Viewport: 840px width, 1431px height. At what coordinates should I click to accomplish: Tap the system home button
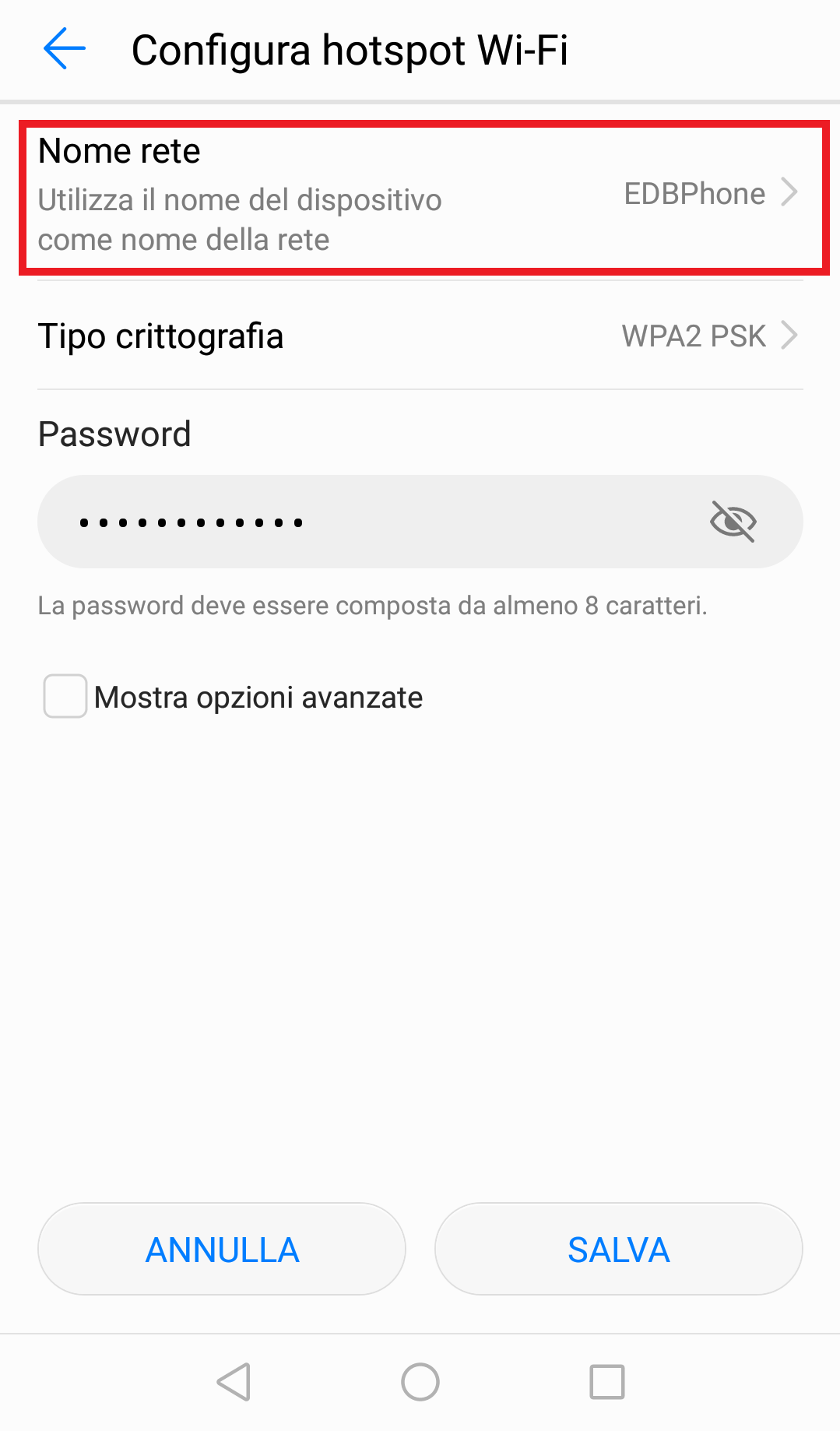coord(420,1382)
